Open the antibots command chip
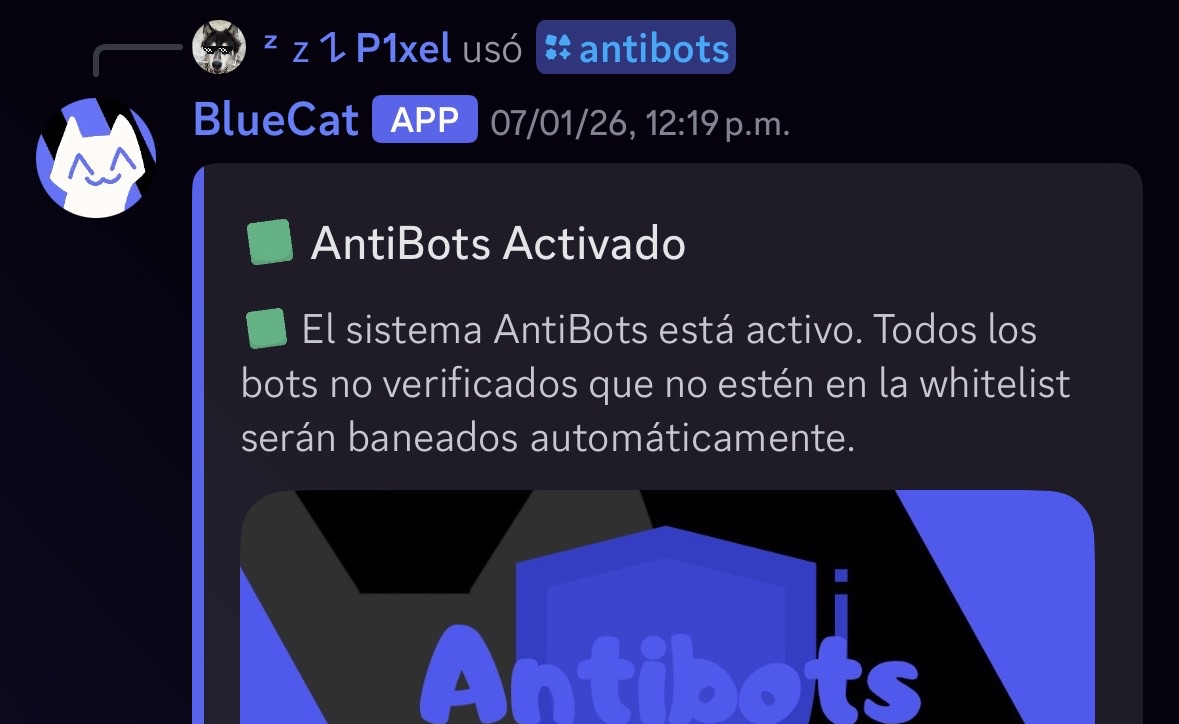This screenshot has height=724, width=1179. 636,48
